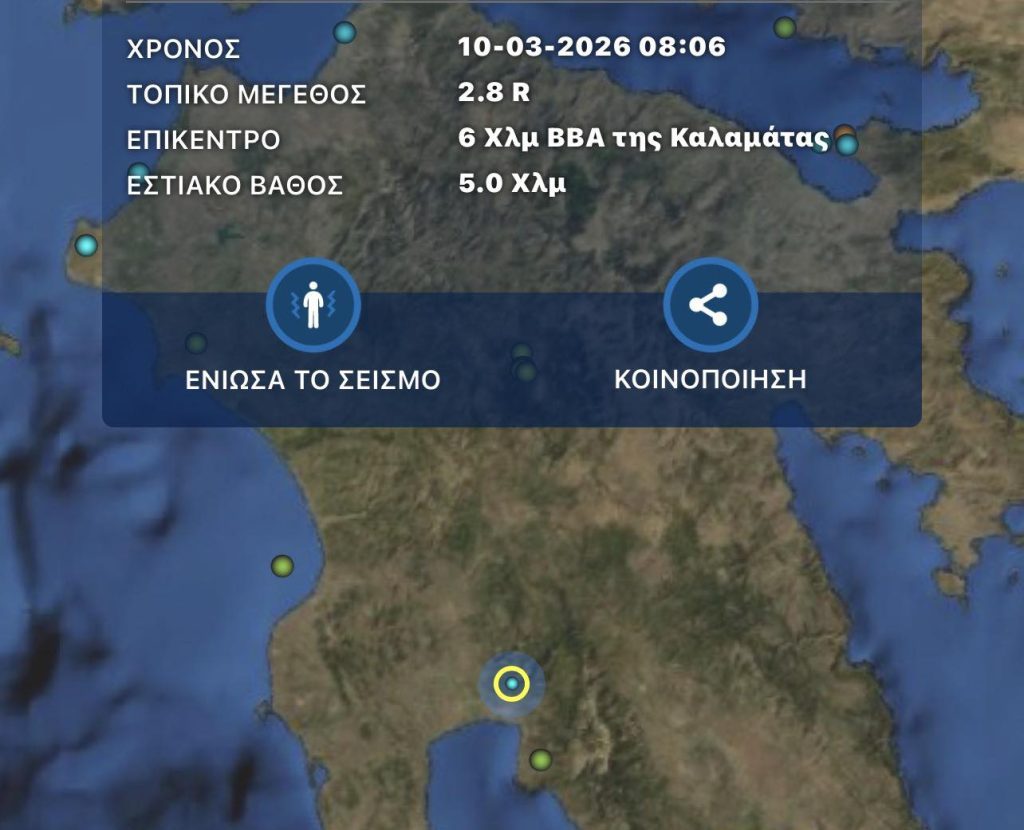Share this earthquake via ΚΟΙΝΟΠΟΙΗΣΗ
Viewport: 1024px width, 830px height.
click(x=710, y=306)
